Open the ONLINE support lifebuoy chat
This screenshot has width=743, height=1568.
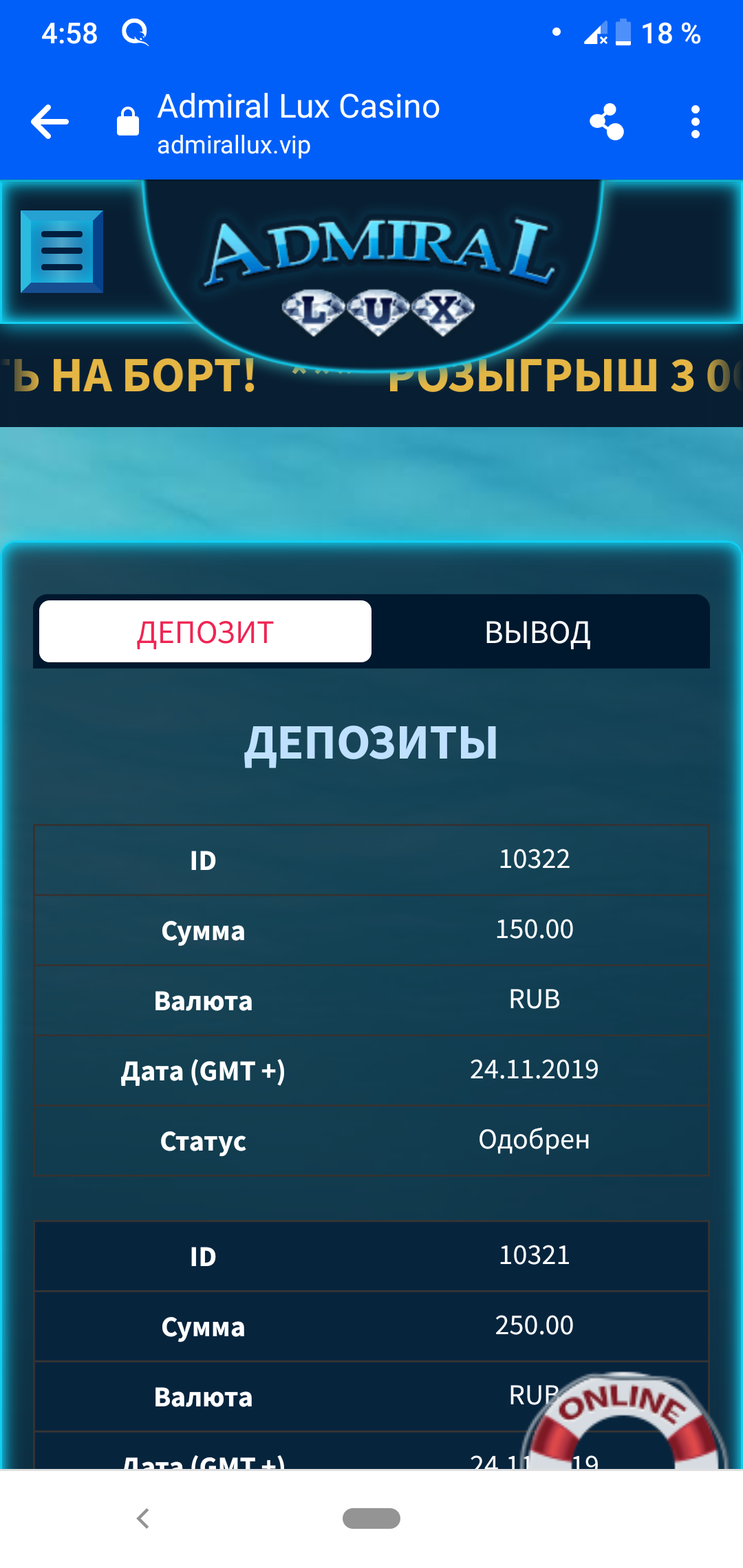(x=625, y=1421)
